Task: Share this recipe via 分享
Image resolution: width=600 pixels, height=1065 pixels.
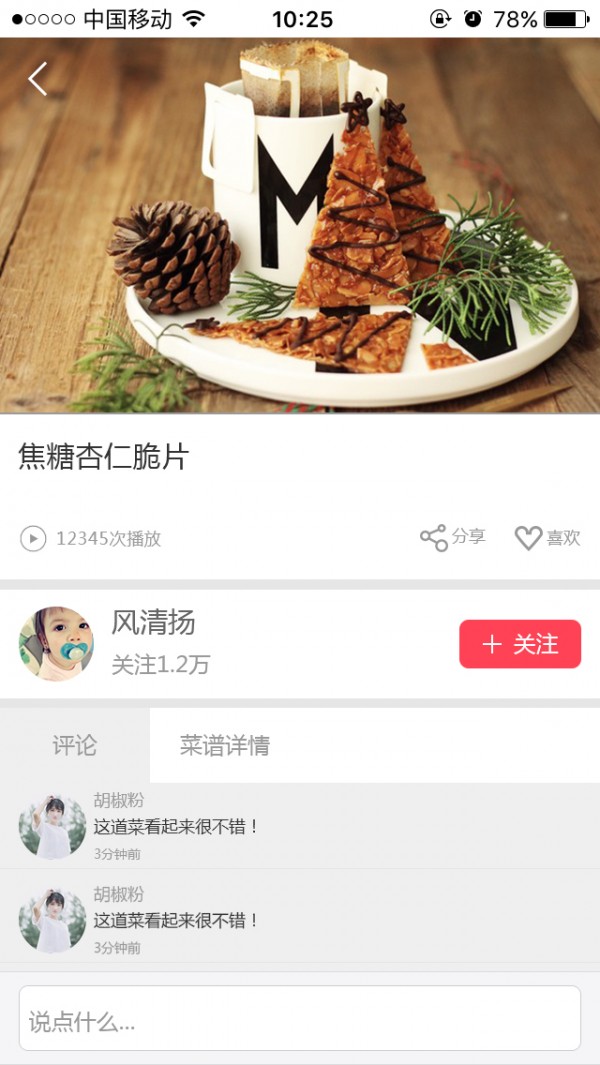Action: [x=452, y=538]
